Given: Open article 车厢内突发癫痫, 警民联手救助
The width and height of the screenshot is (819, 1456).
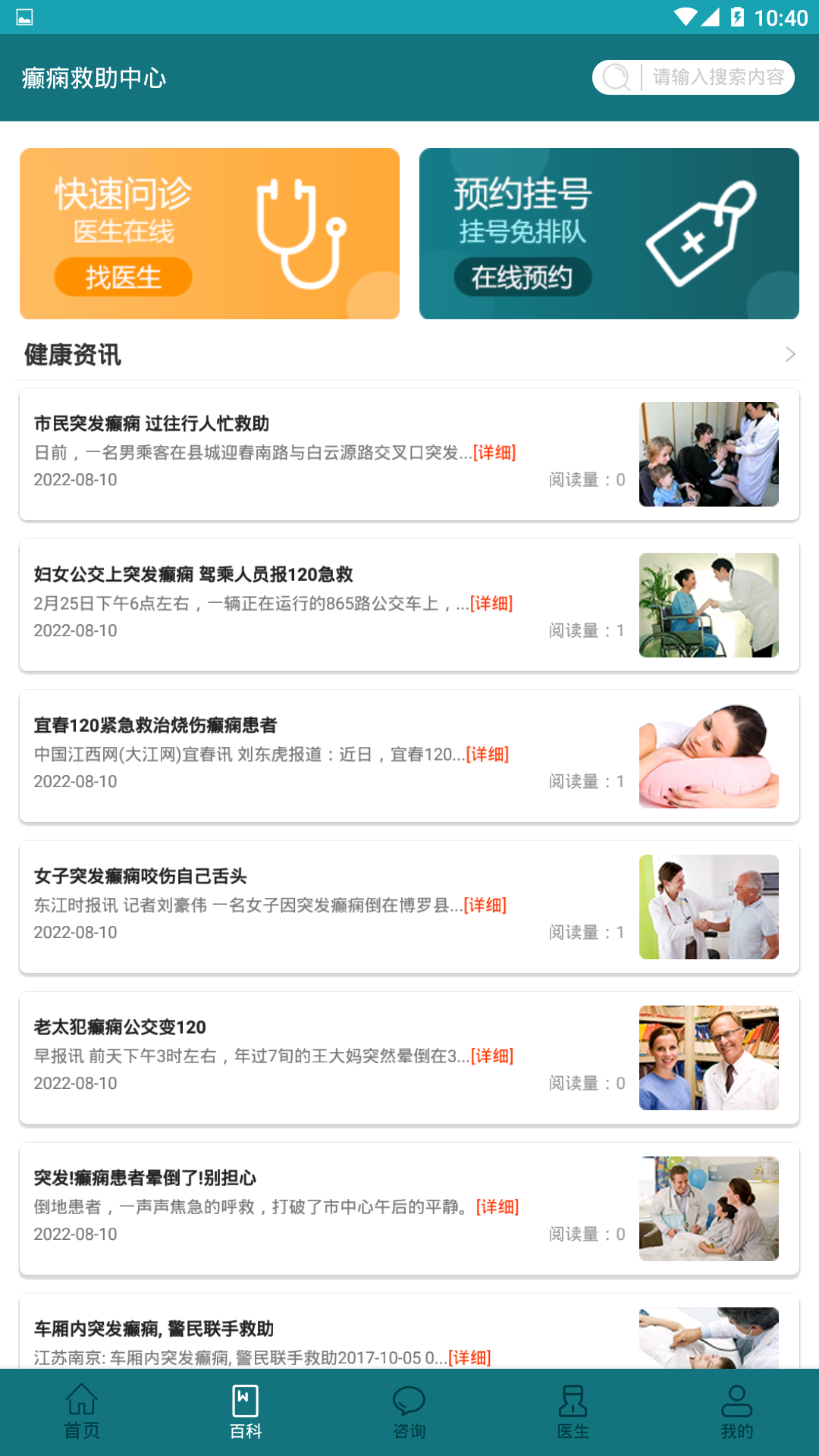Looking at the screenshot, I should (154, 1329).
